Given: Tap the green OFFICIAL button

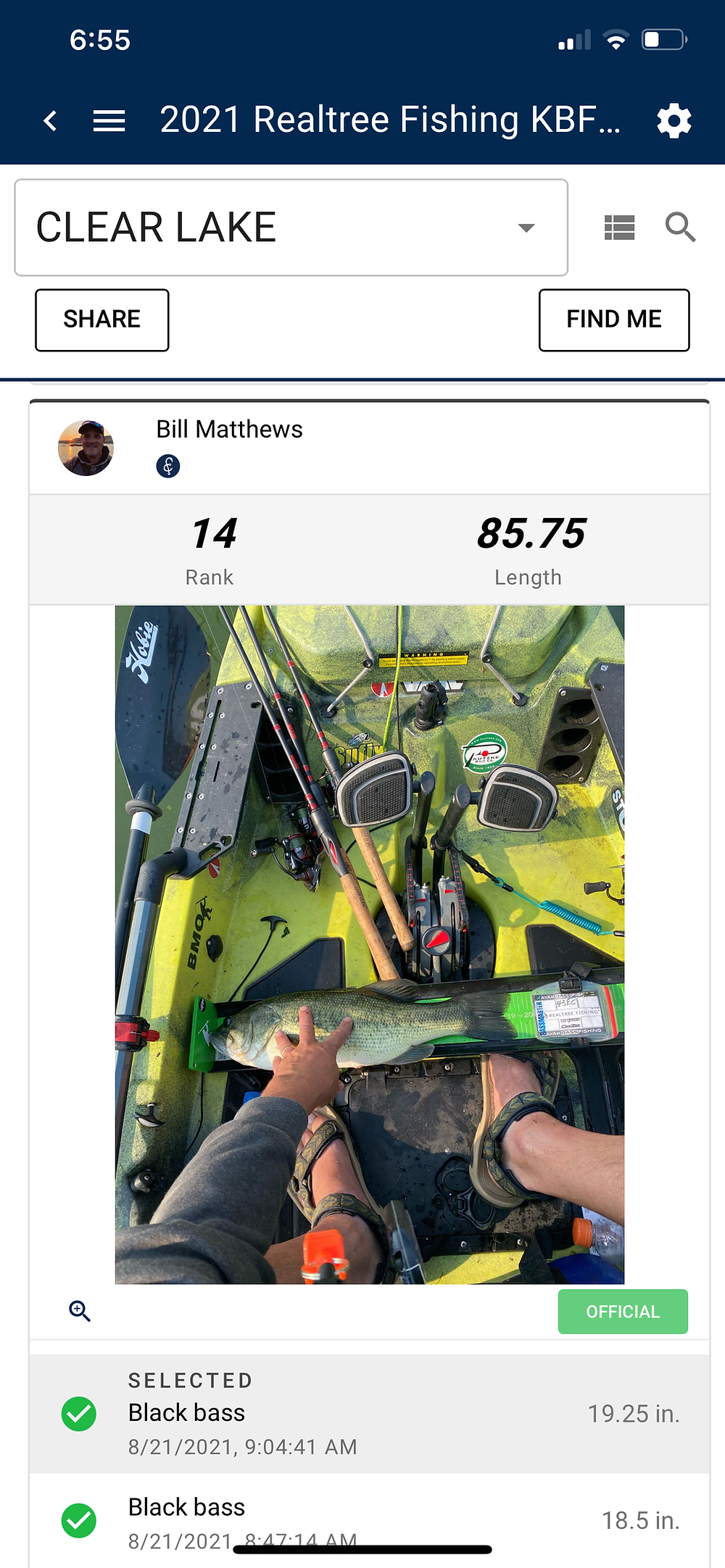Looking at the screenshot, I should [x=623, y=1311].
